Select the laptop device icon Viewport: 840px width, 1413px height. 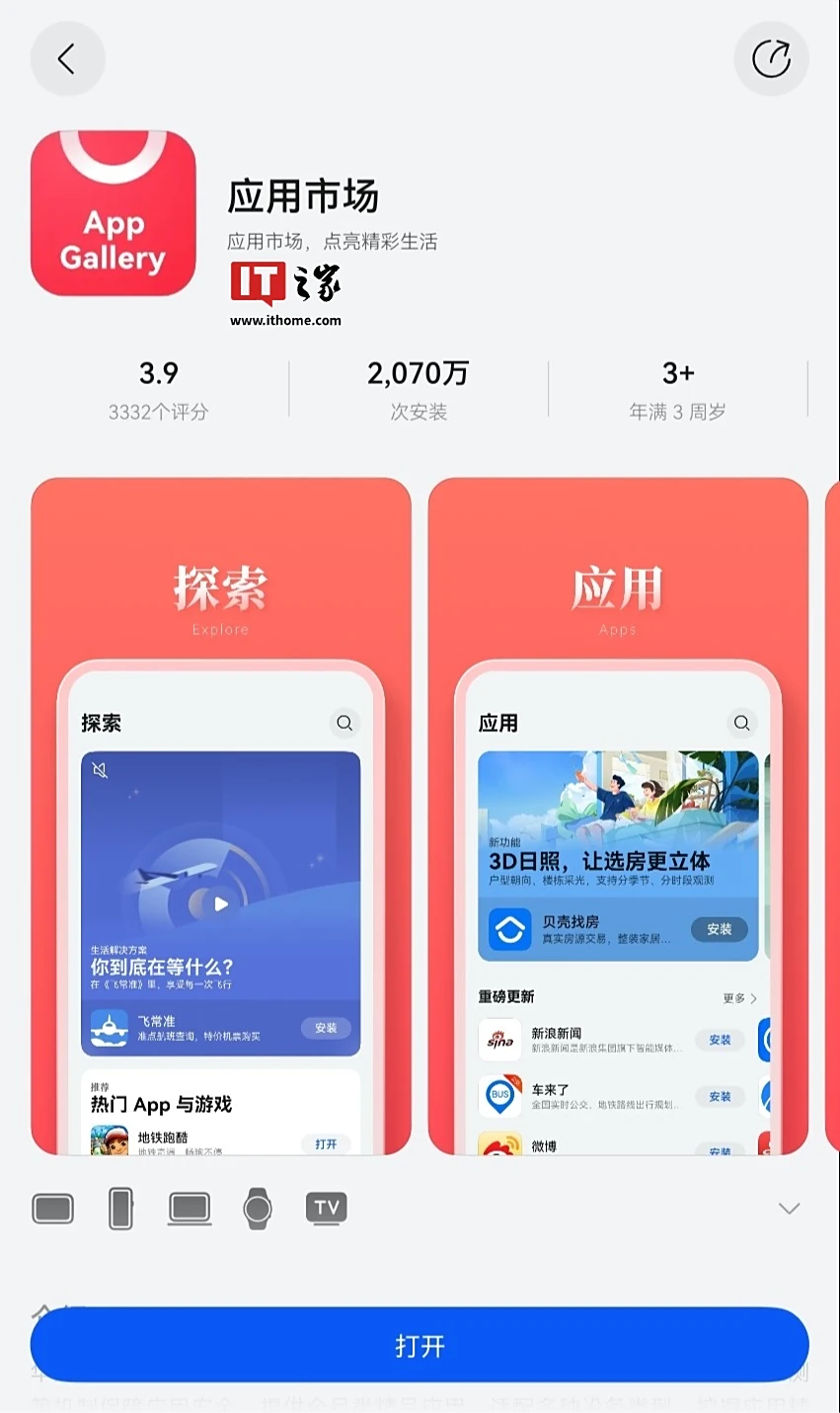point(190,1208)
